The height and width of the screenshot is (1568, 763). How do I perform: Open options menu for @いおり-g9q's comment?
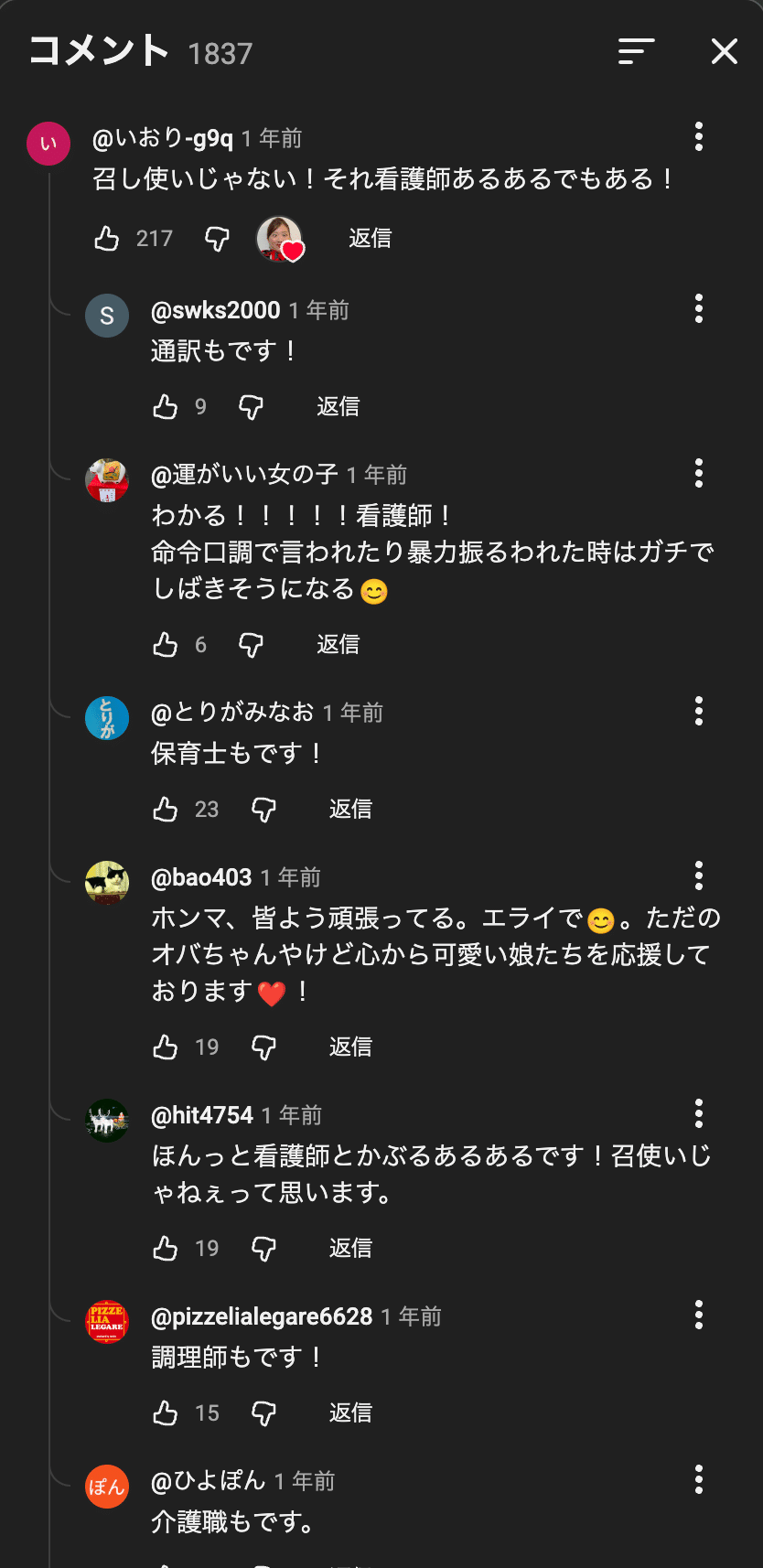(698, 136)
